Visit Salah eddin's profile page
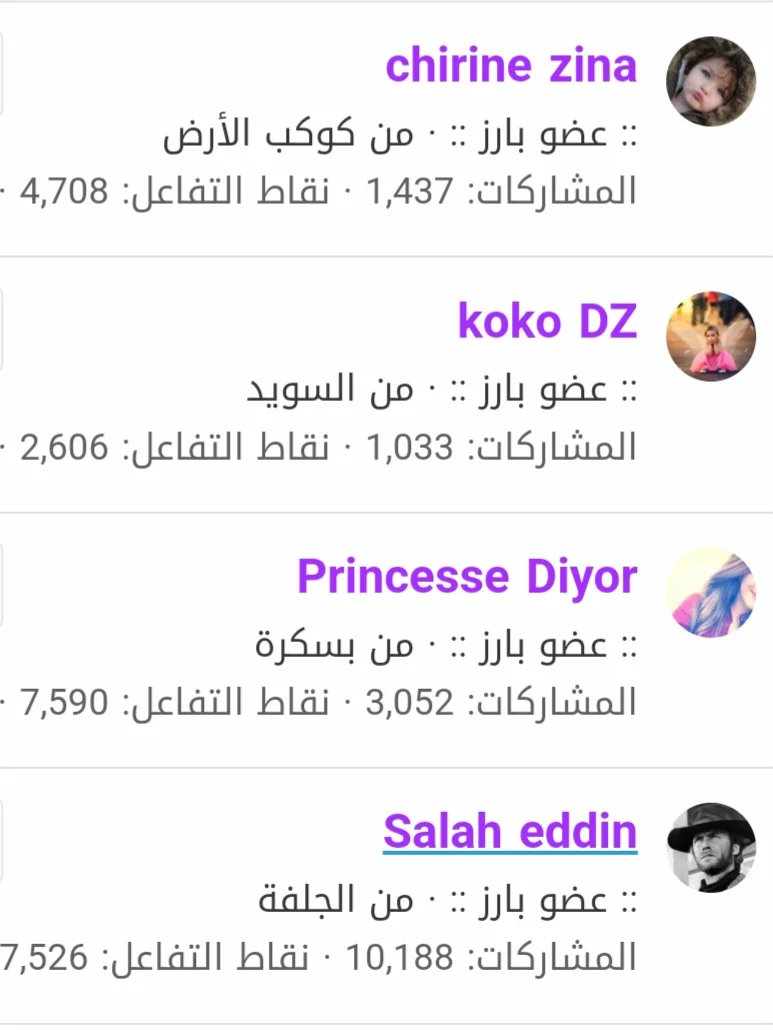The image size is (773, 1030). pyautogui.click(x=510, y=832)
